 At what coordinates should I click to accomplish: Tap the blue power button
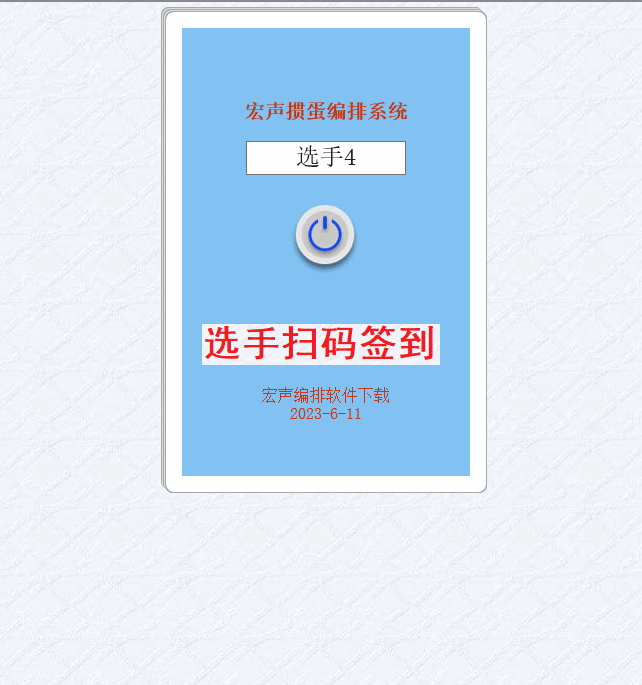[325, 236]
